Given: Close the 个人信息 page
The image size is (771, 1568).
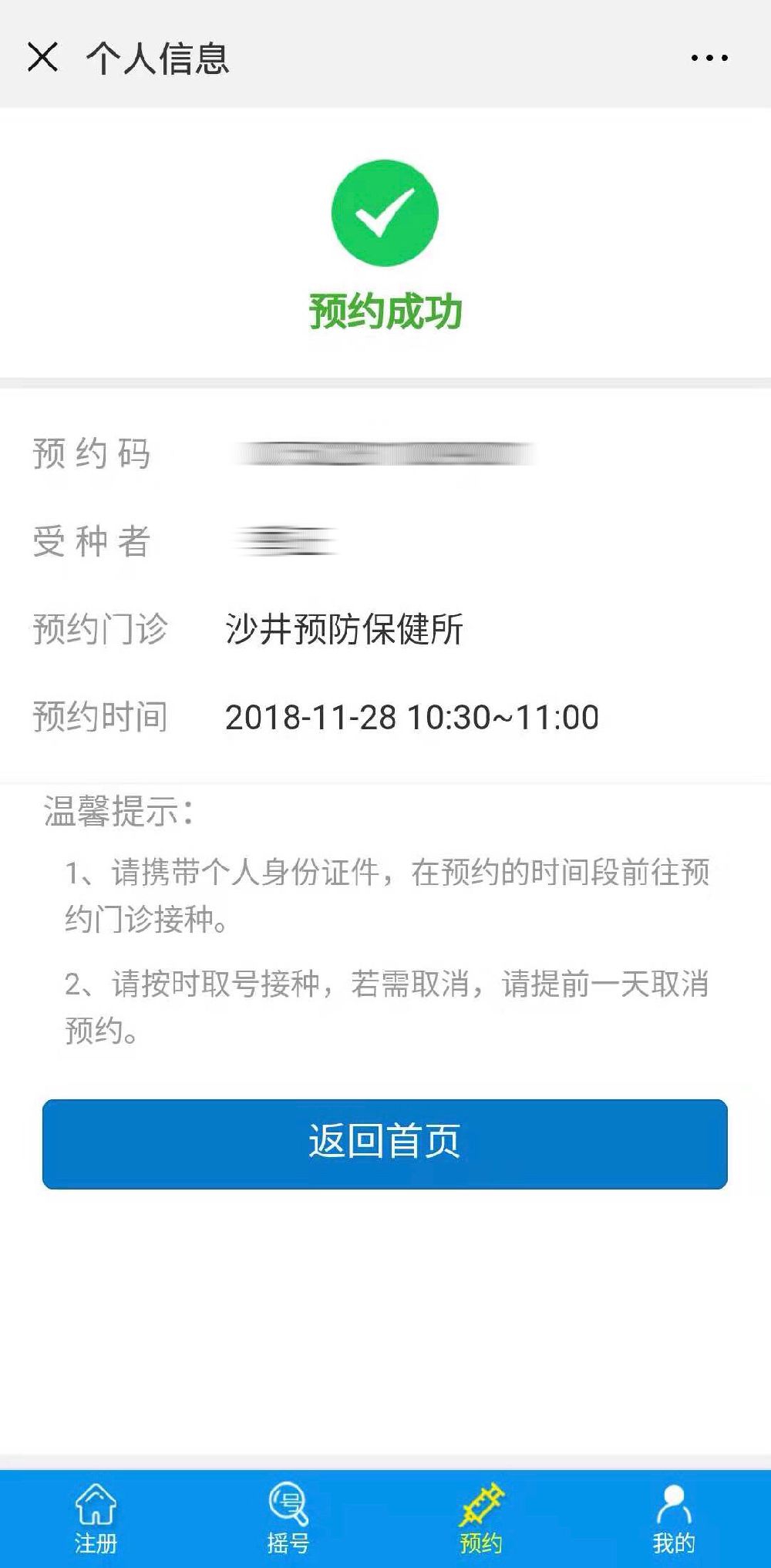Looking at the screenshot, I should coord(42,57).
